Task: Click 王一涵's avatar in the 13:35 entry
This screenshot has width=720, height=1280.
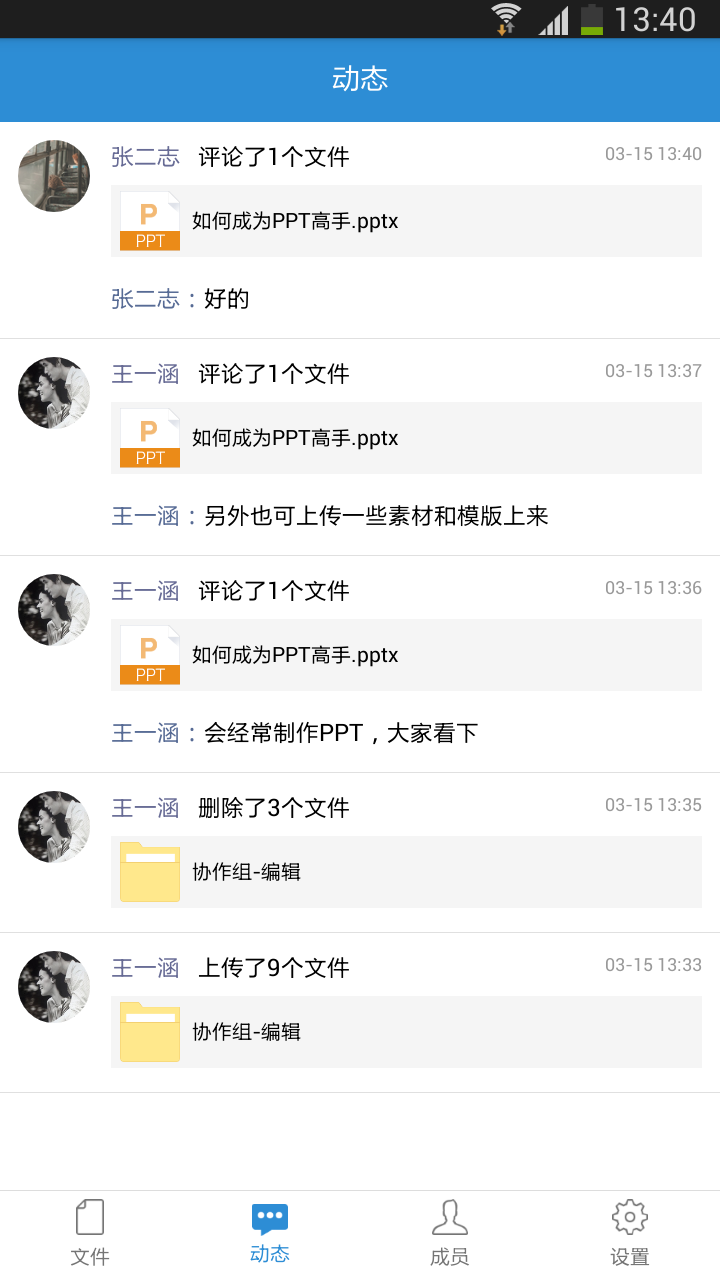Action: coord(53,827)
